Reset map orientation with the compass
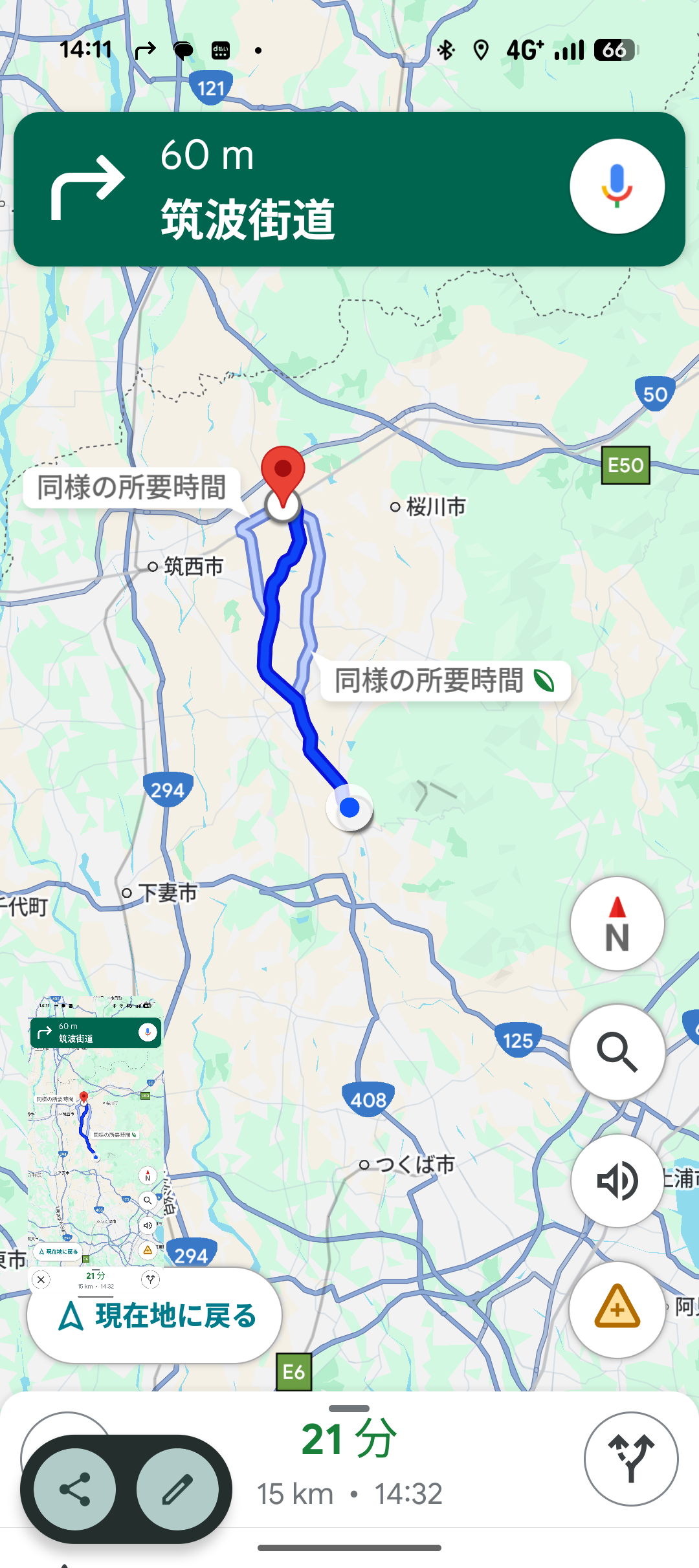This screenshot has width=699, height=1568. click(x=617, y=924)
